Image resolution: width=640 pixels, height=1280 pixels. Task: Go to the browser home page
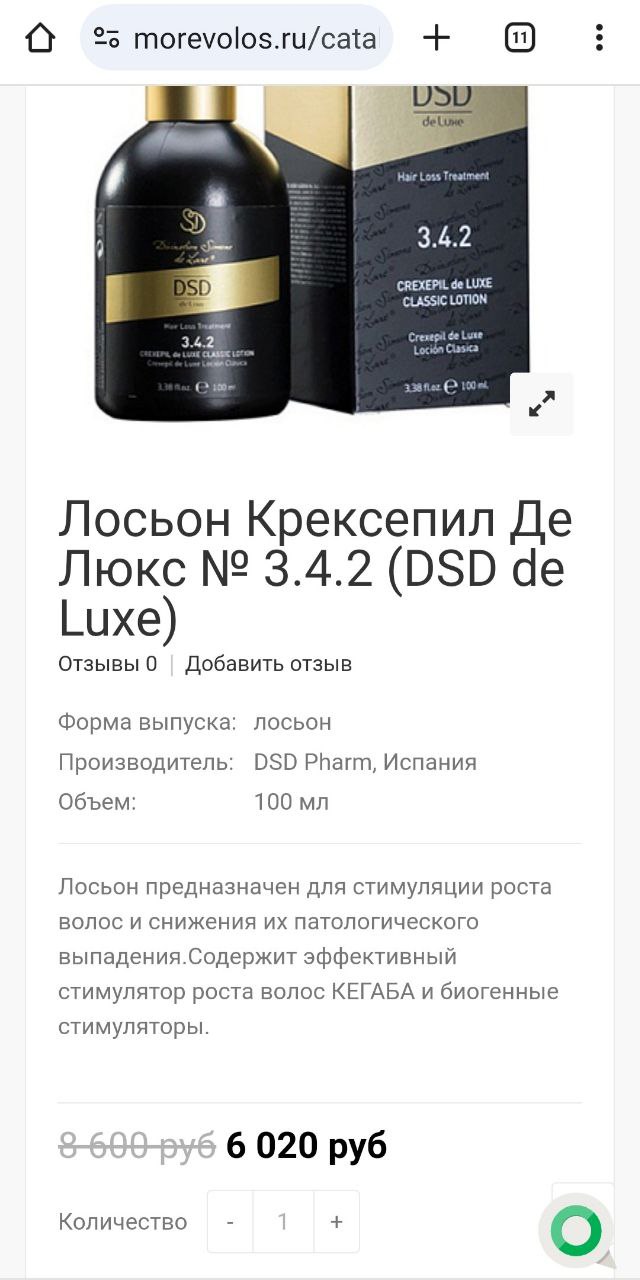(40, 39)
